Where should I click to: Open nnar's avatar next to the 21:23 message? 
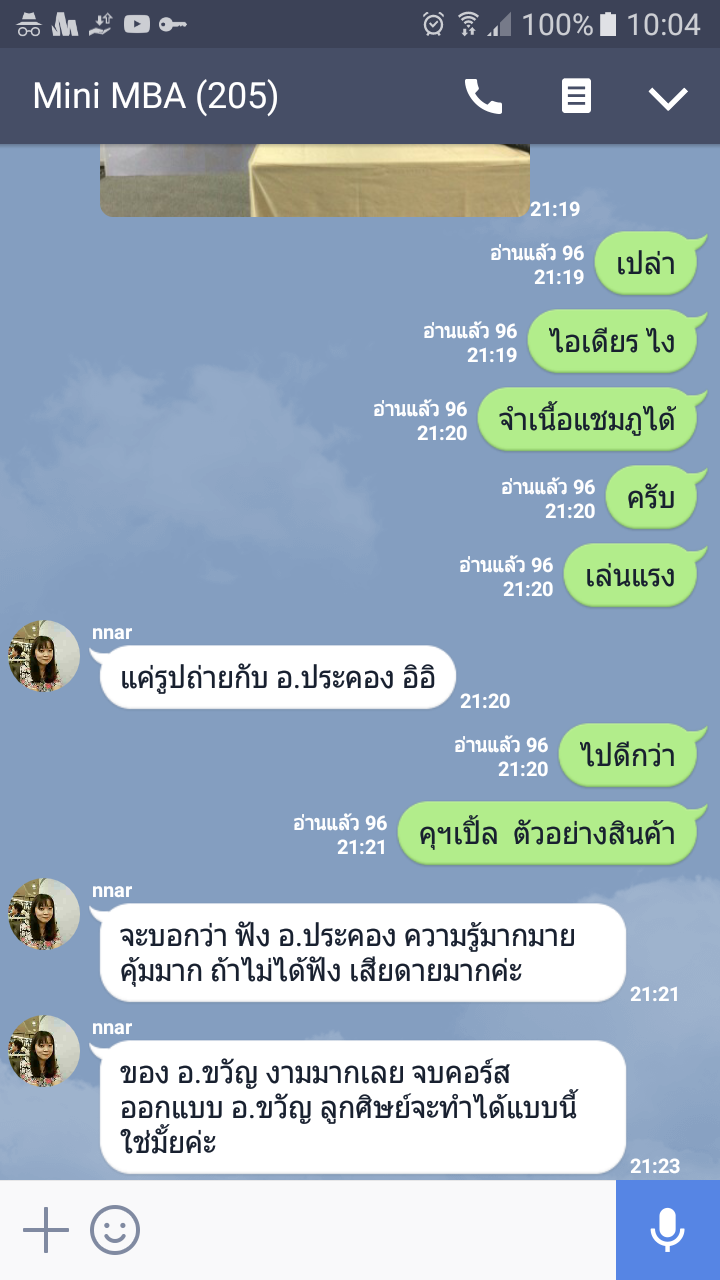click(x=44, y=1051)
